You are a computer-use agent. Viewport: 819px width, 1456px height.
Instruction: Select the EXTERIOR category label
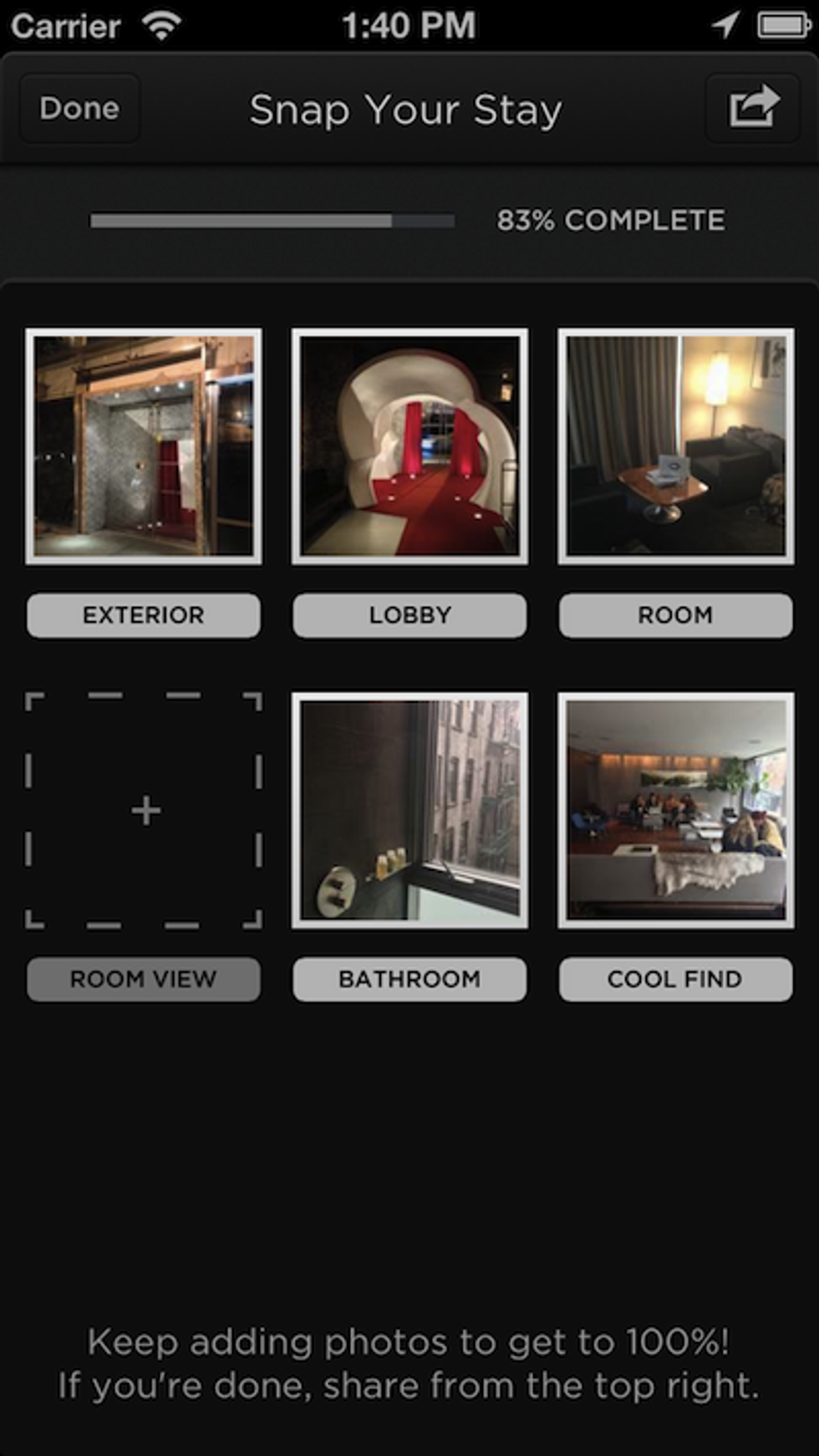(x=143, y=615)
